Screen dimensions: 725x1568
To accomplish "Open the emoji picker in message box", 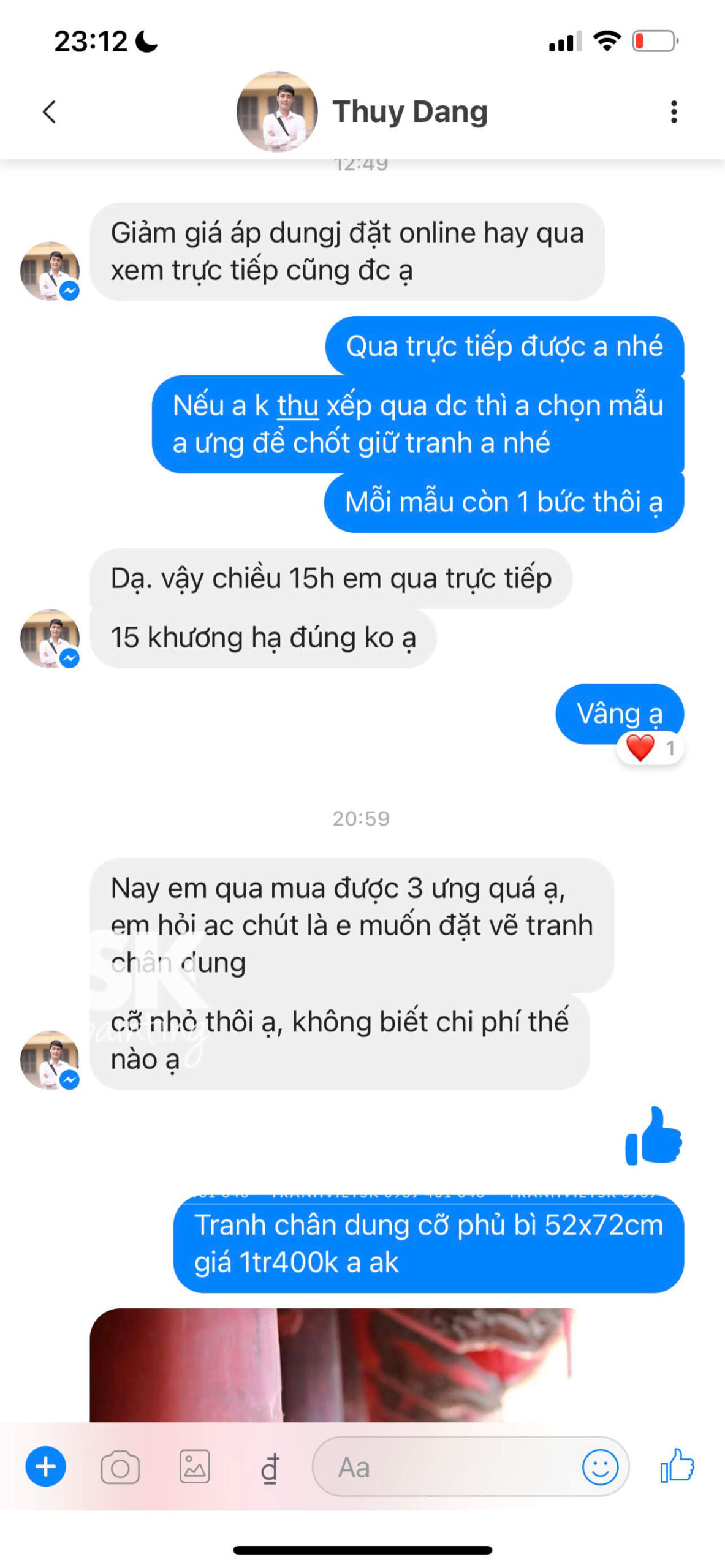I will tap(599, 1467).
